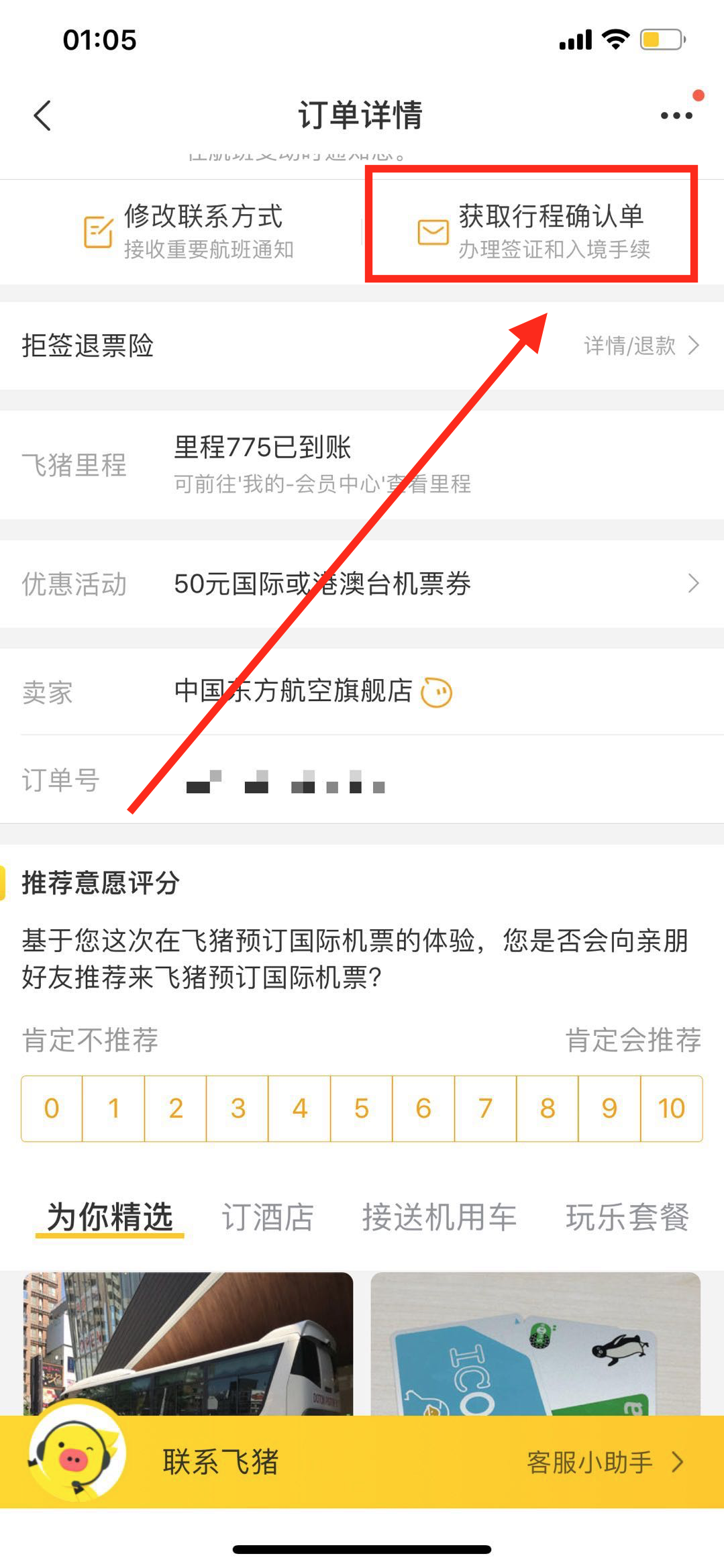Tap the chat icon next to 中国东方航空旗舰店

(437, 692)
